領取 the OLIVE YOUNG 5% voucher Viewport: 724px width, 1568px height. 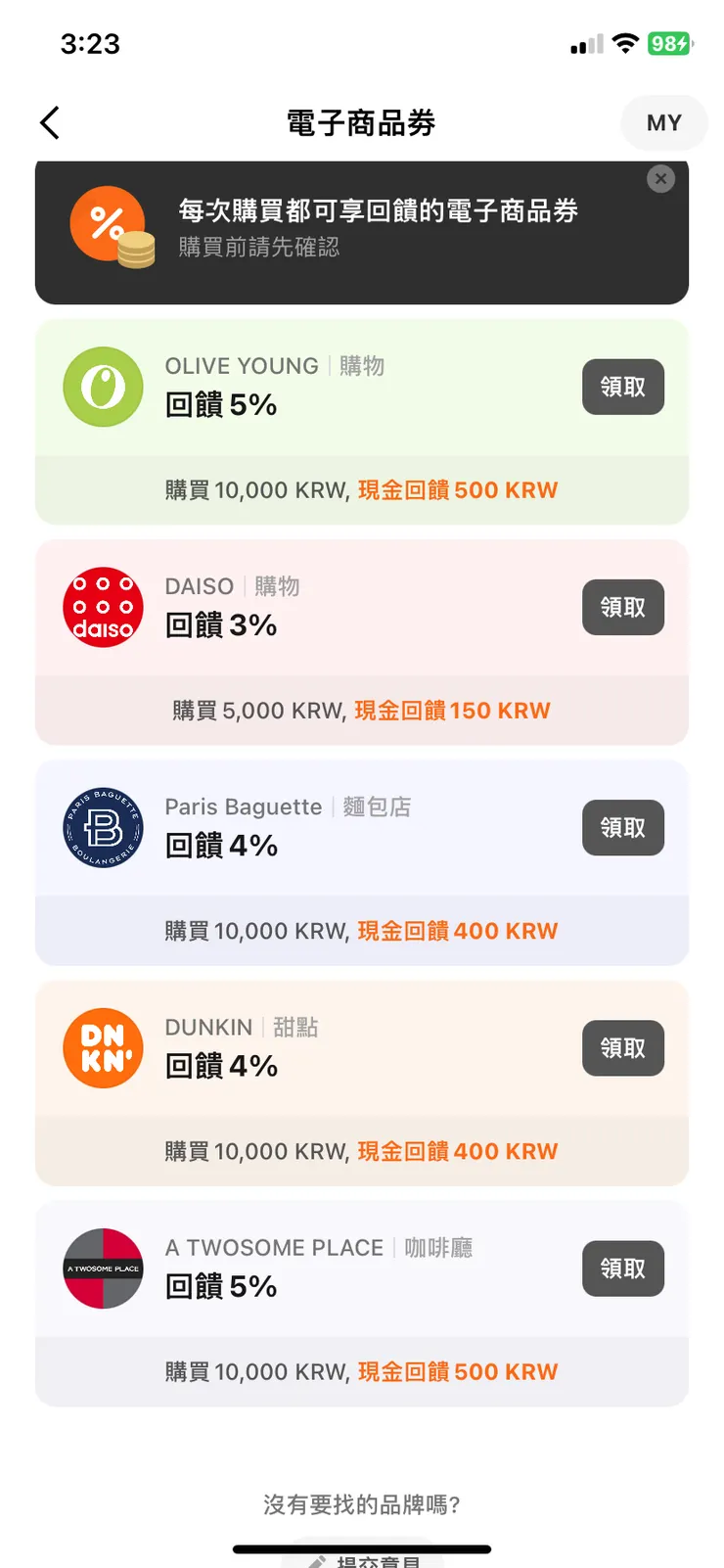click(x=623, y=387)
